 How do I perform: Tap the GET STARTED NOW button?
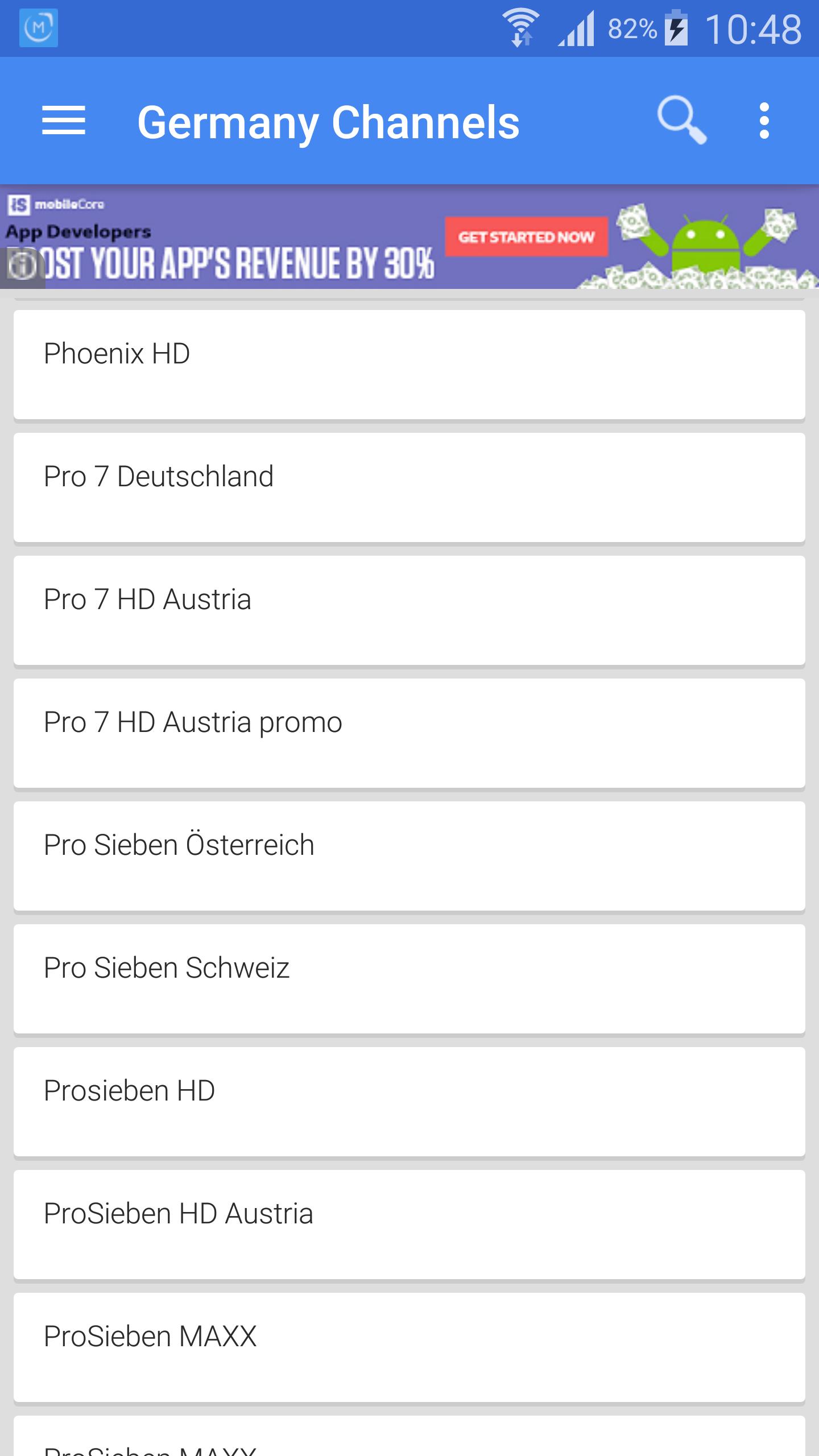(525, 235)
